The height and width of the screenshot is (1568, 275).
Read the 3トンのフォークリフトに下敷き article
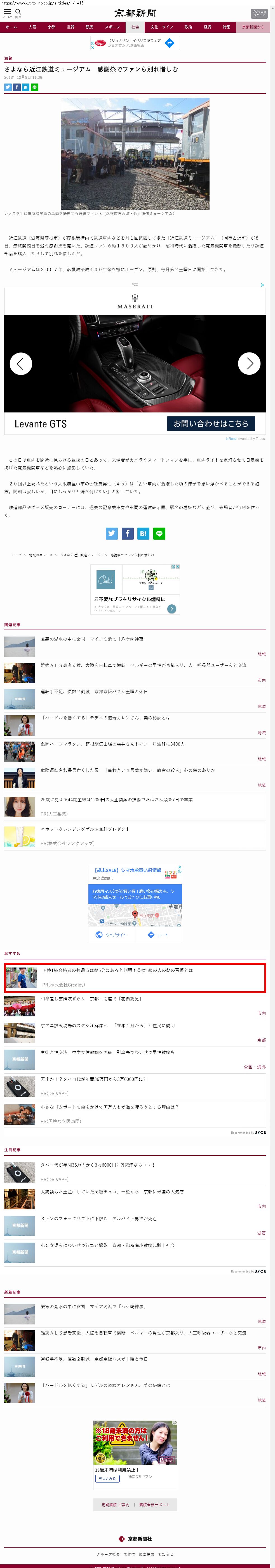pos(98,1219)
